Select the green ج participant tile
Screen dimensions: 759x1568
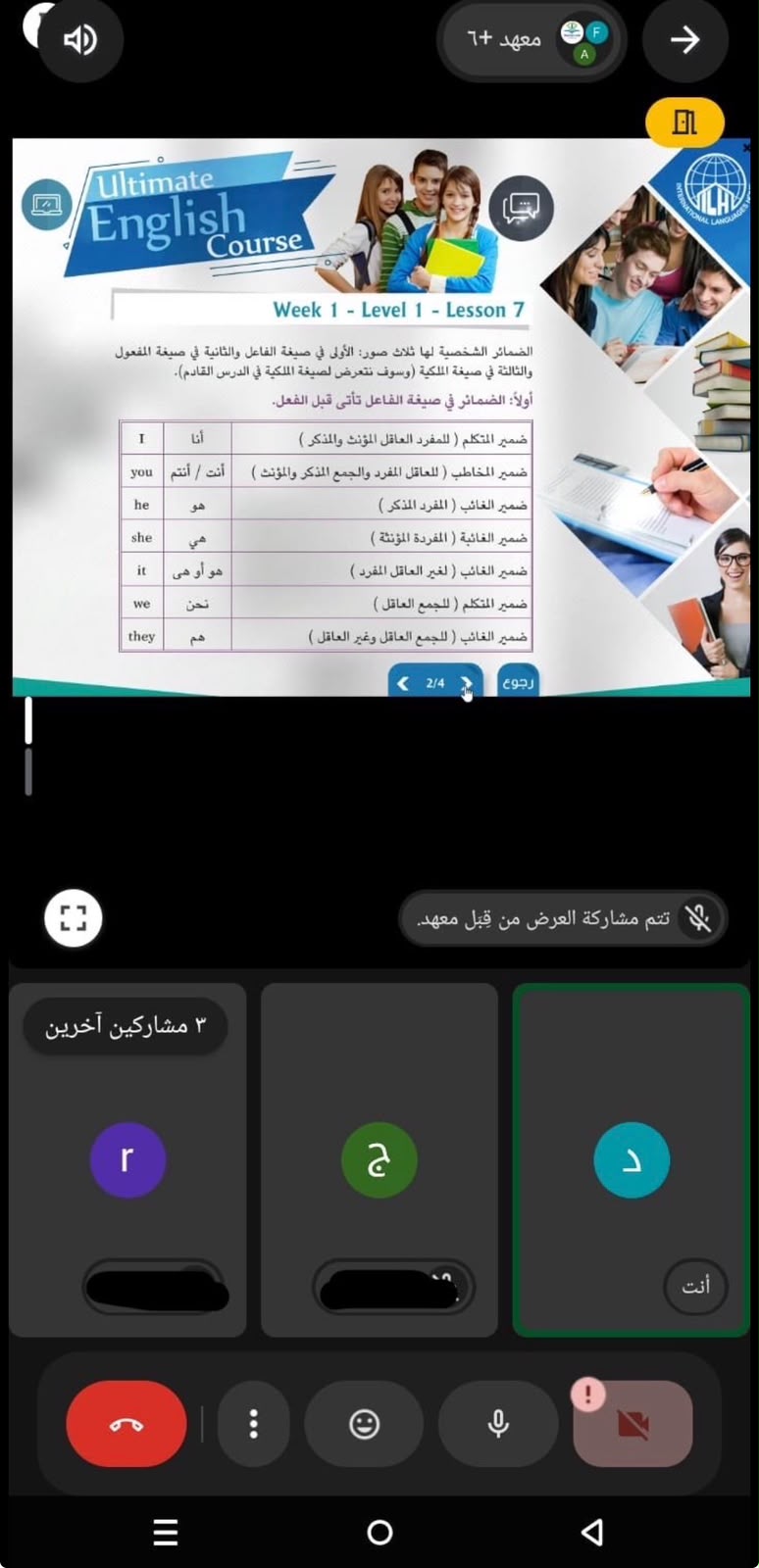(379, 1160)
